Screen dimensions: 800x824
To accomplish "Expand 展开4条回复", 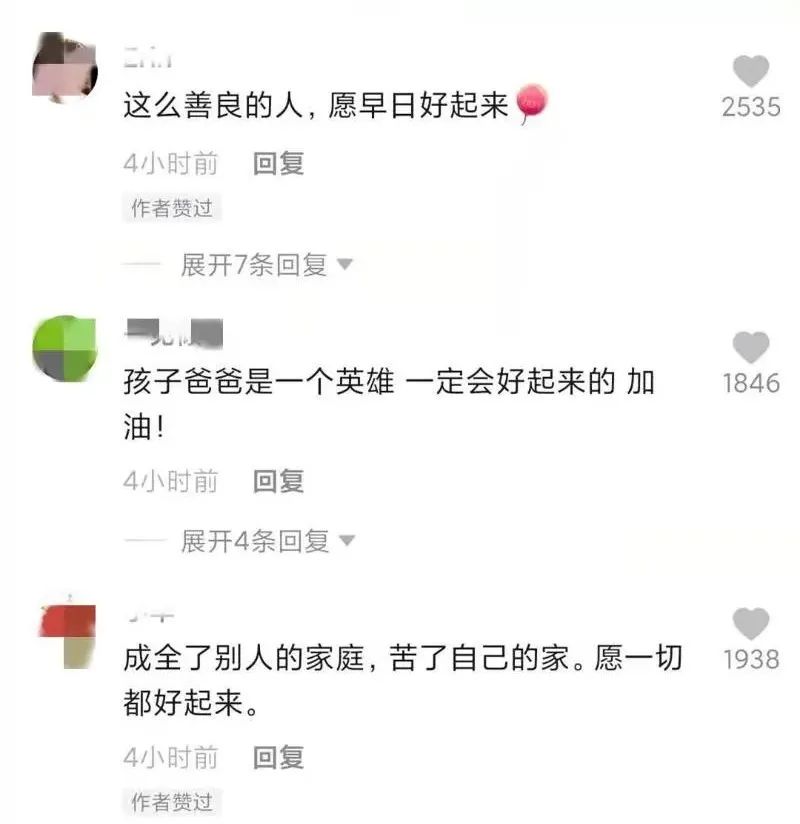I will [267, 541].
